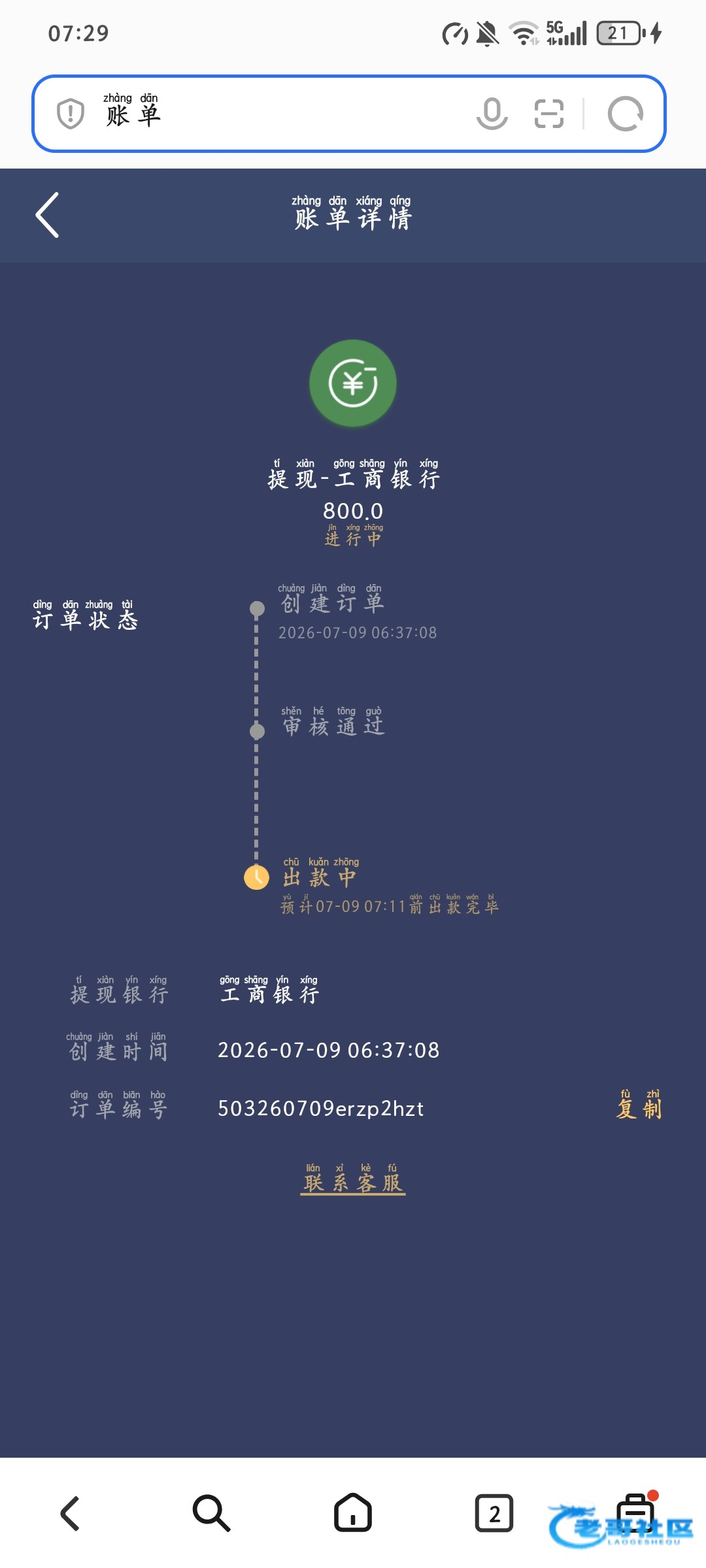This screenshot has height=1568, width=706.
Task: Open the browser shield security icon
Action: click(71, 114)
